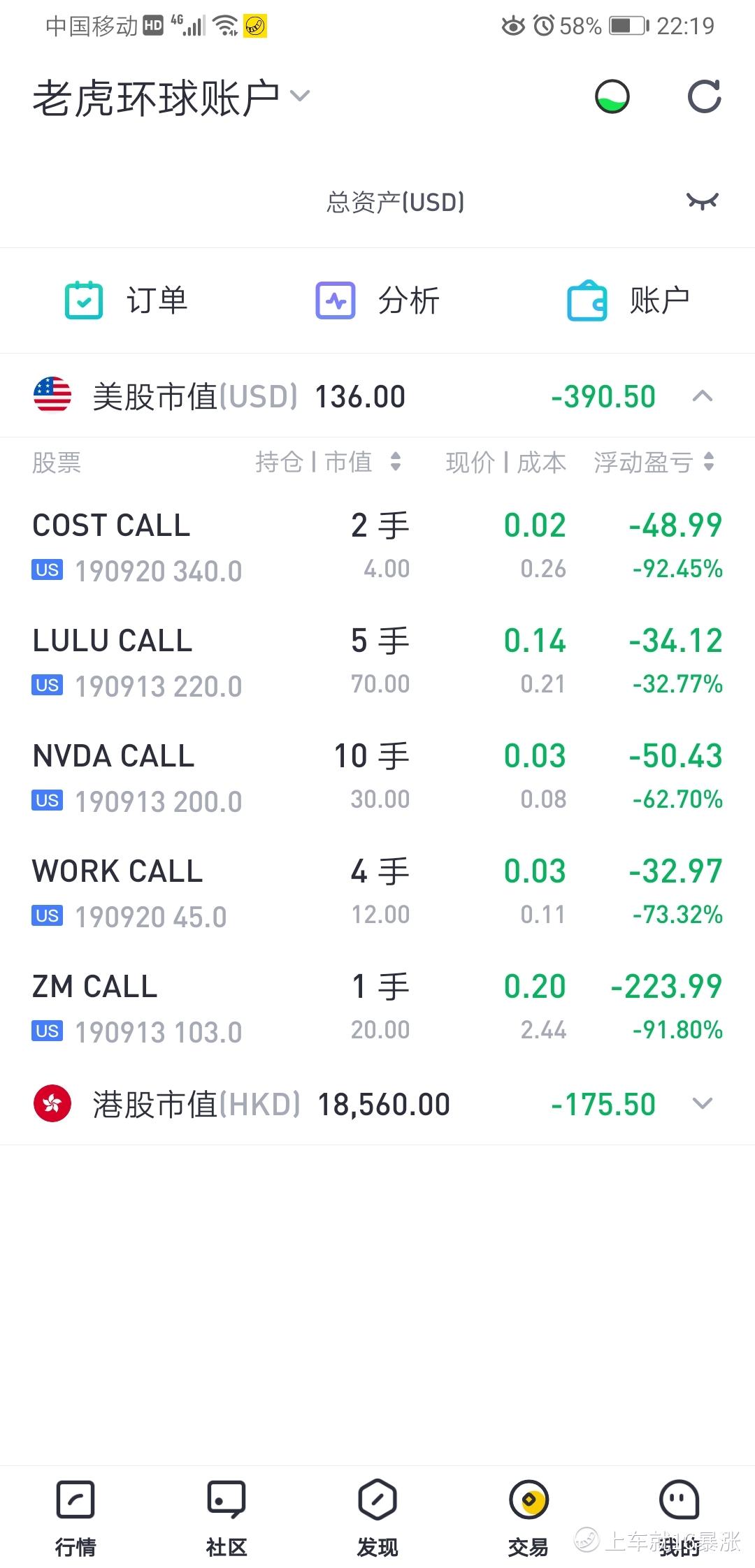755x1568 pixels.
Task: Sort by 持仓 | 市值 column
Action: pos(329,461)
